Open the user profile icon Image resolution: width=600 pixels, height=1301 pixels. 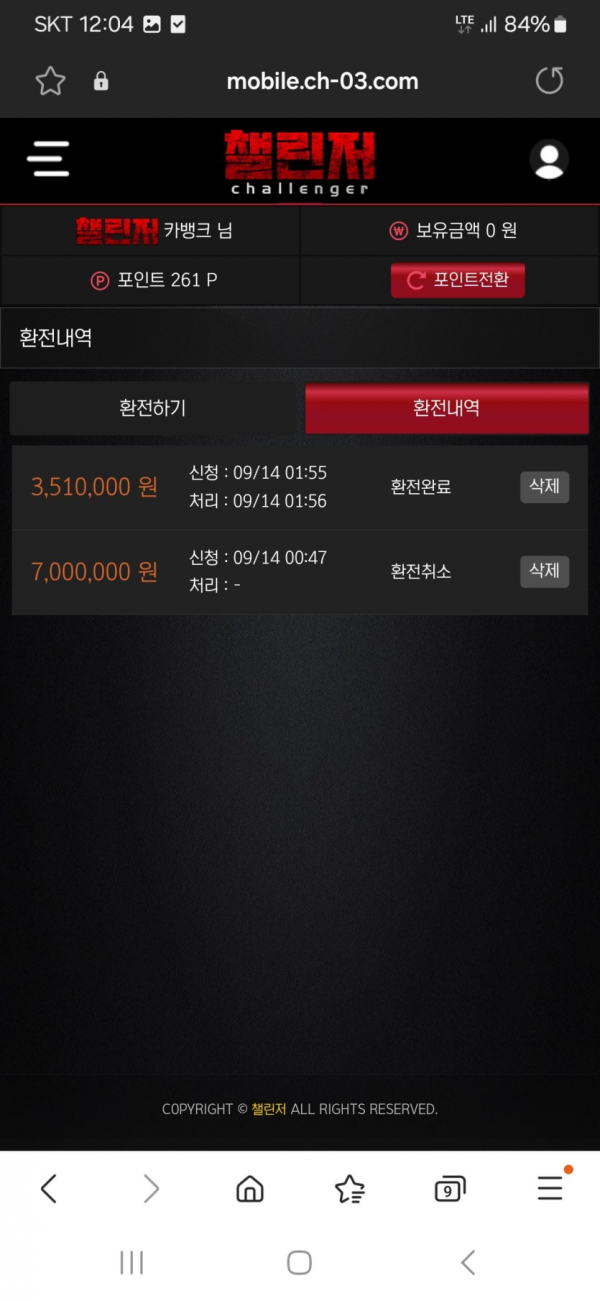click(549, 159)
